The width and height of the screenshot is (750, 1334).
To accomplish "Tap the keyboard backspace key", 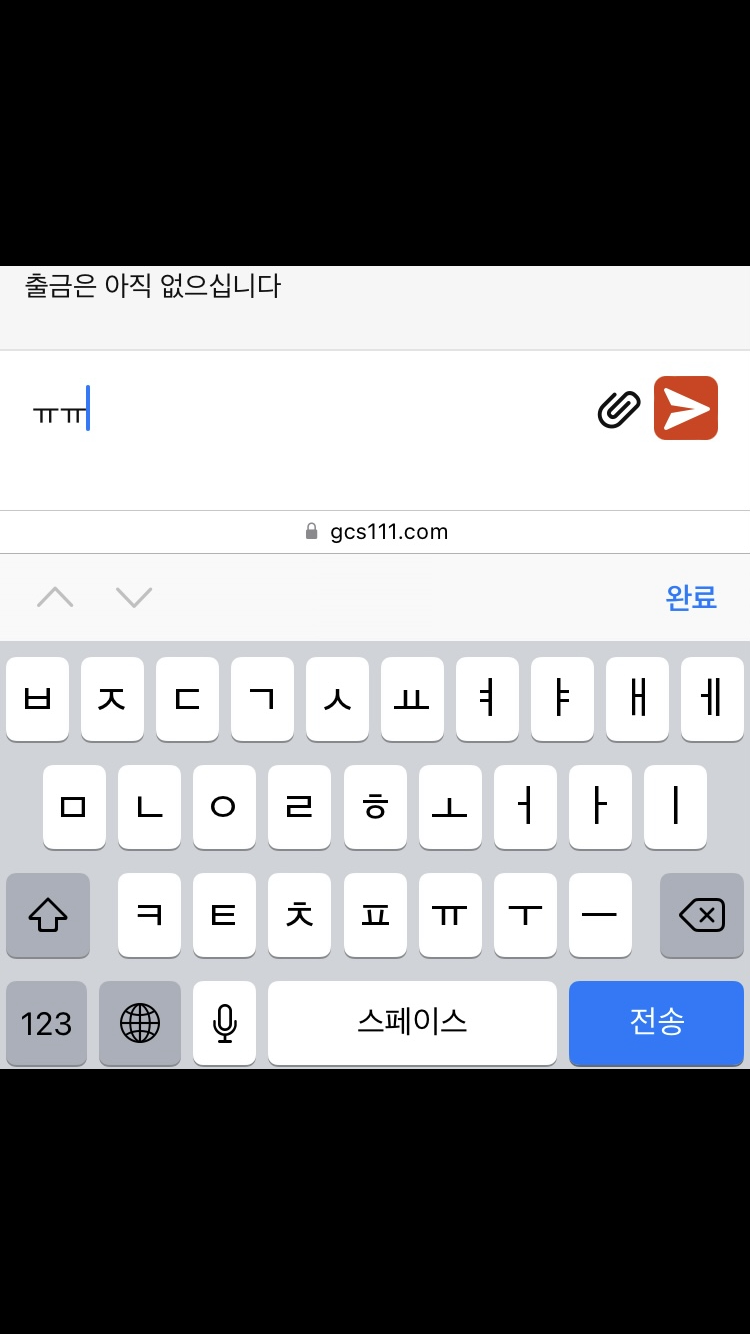I will click(702, 915).
